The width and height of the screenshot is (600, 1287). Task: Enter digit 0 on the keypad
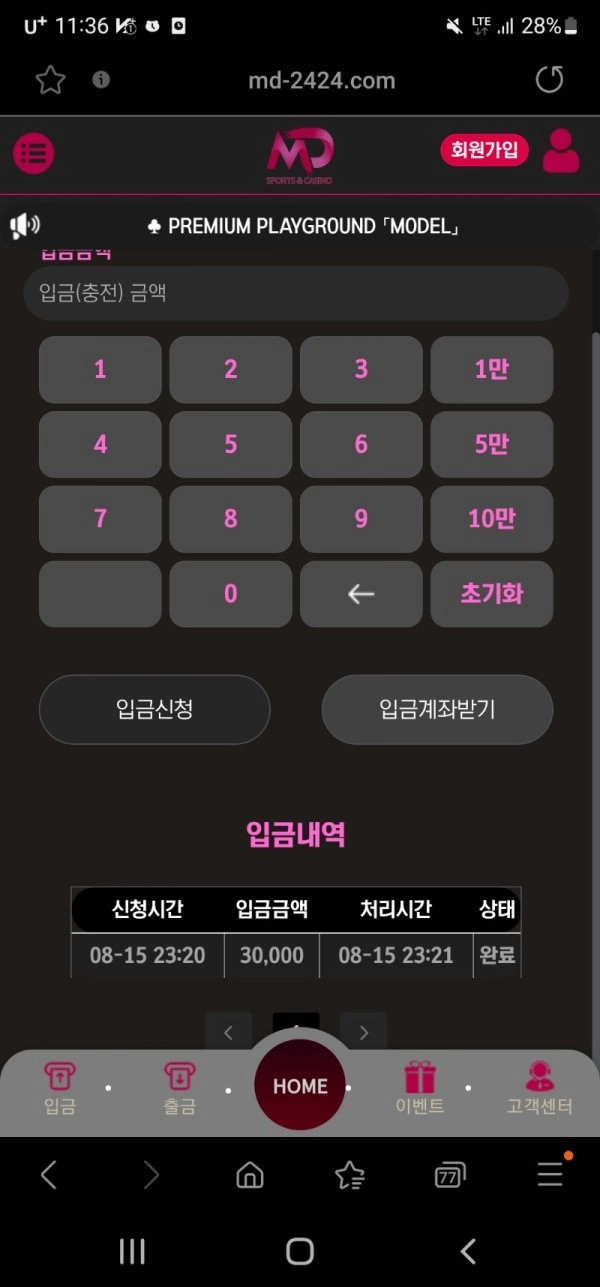pos(231,594)
